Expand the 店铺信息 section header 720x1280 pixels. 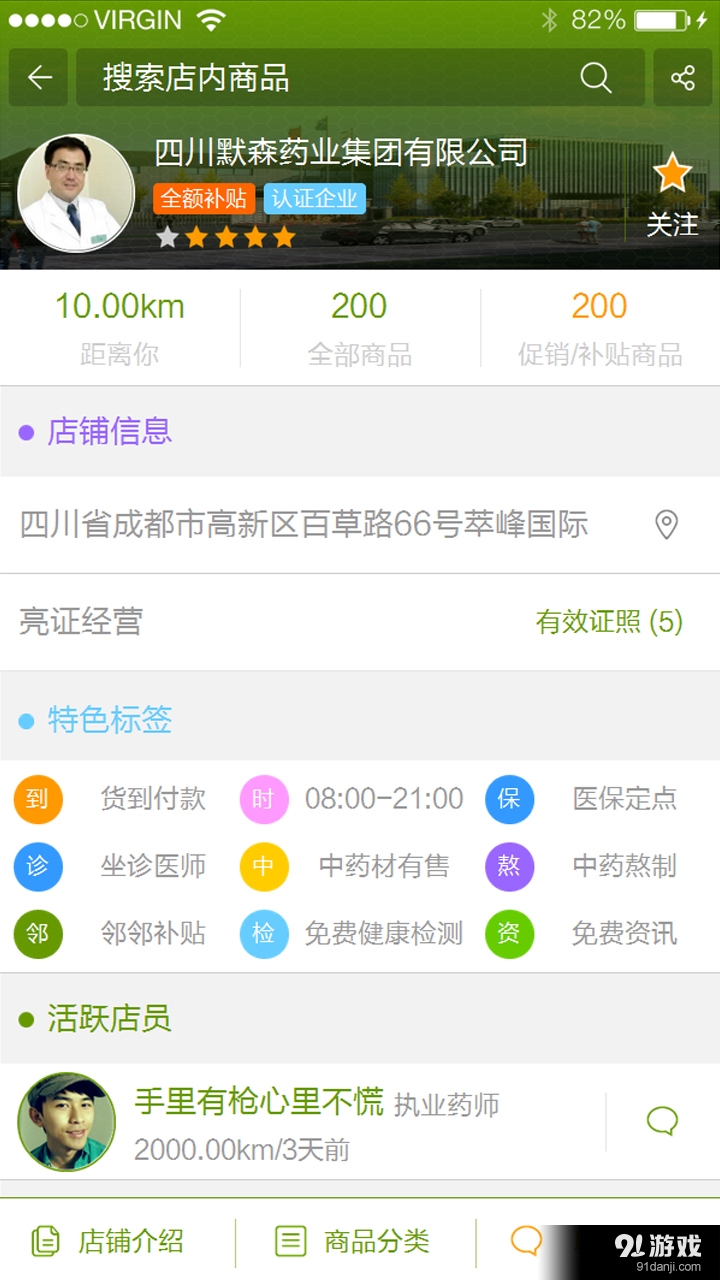pyautogui.click(x=110, y=431)
